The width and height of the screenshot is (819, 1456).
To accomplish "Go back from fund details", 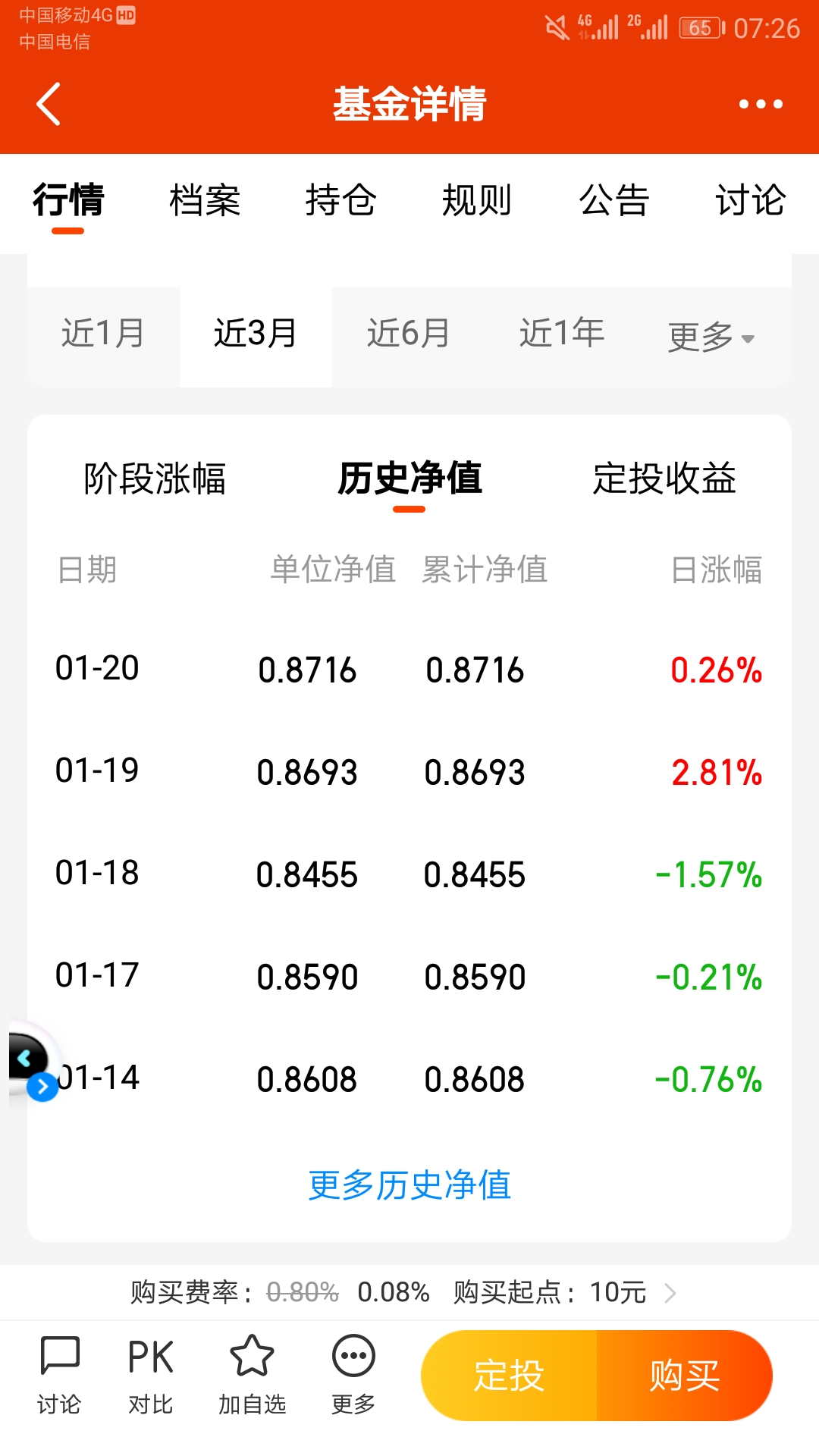I will [x=49, y=104].
